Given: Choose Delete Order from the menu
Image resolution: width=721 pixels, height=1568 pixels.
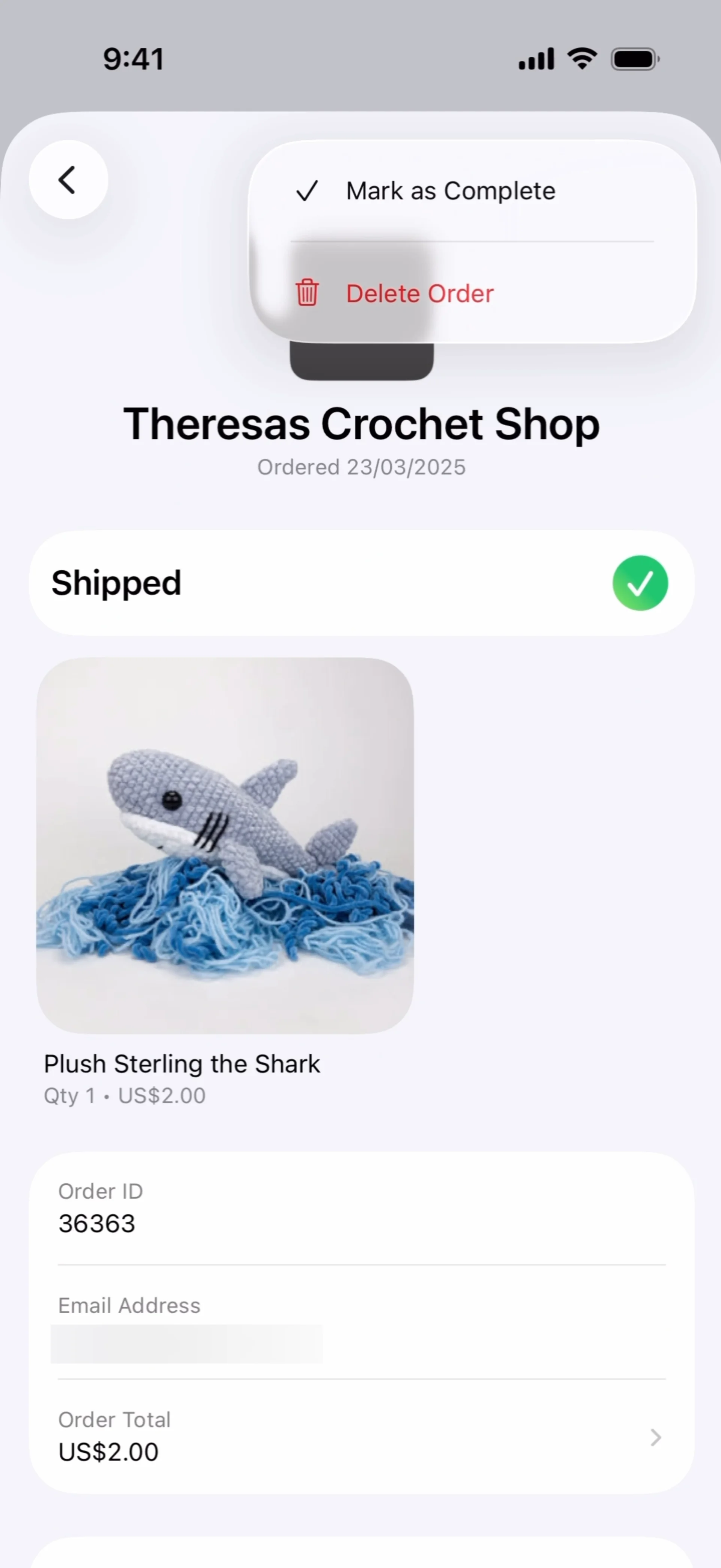Looking at the screenshot, I should (x=420, y=293).
